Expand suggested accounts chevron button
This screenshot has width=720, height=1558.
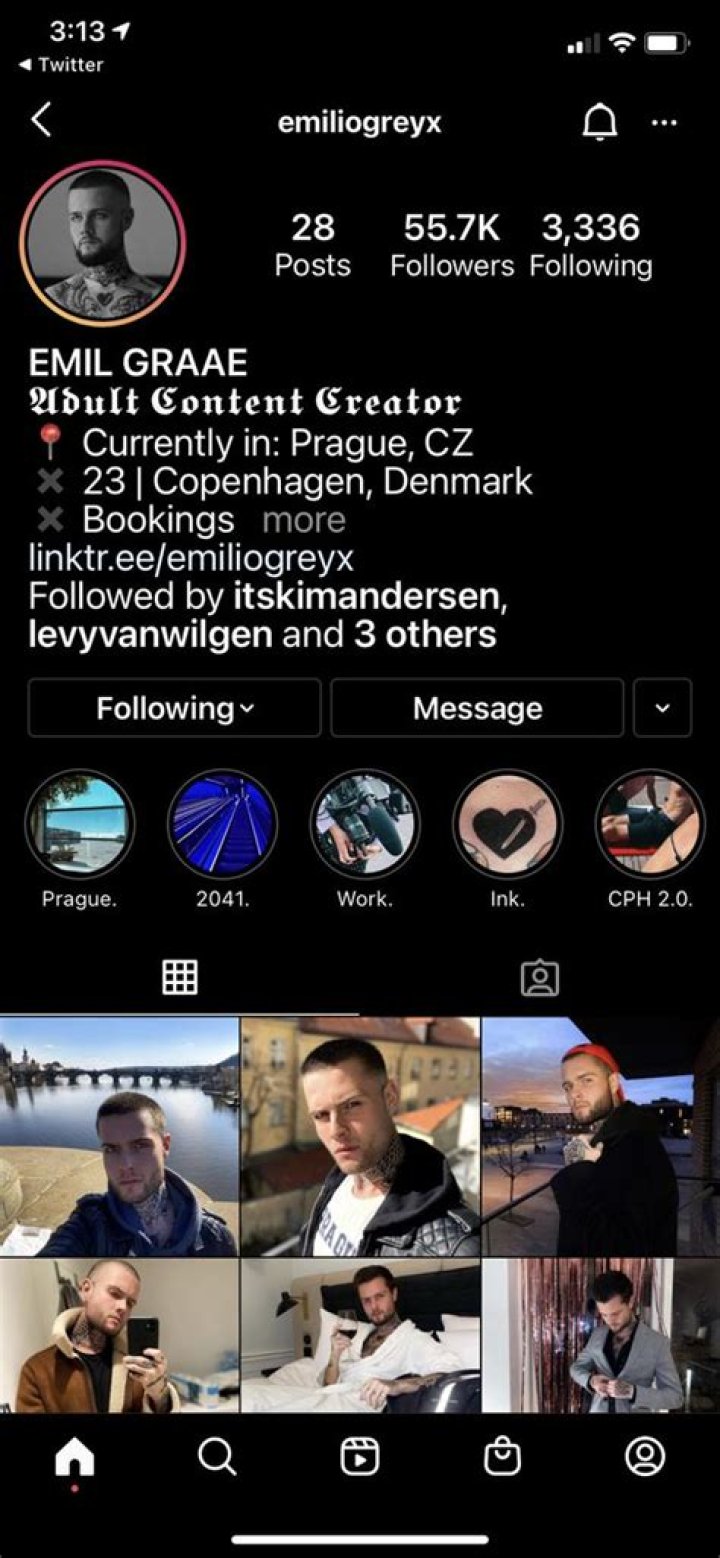pyautogui.click(x=662, y=708)
